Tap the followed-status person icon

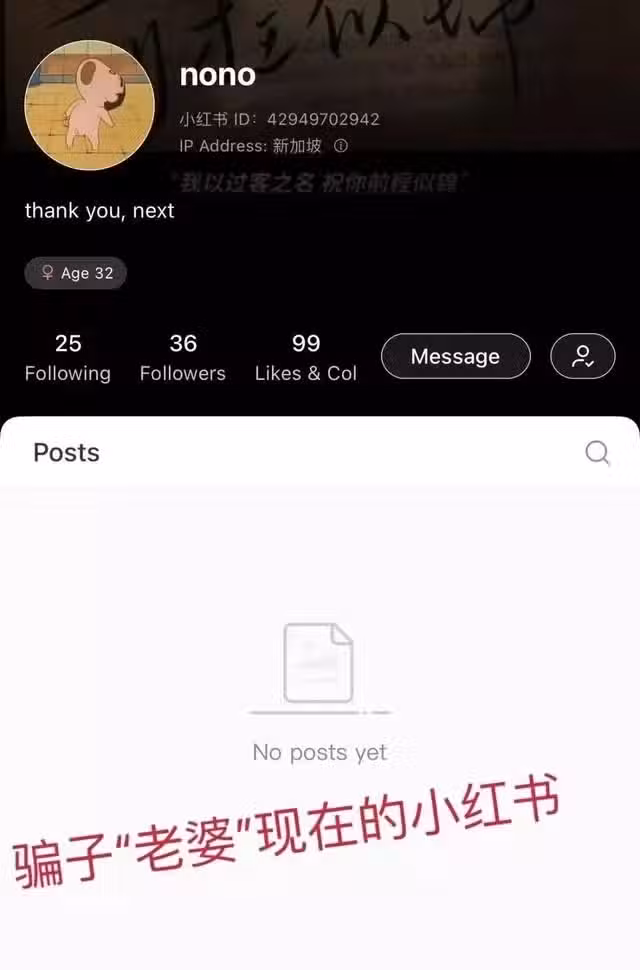582,356
